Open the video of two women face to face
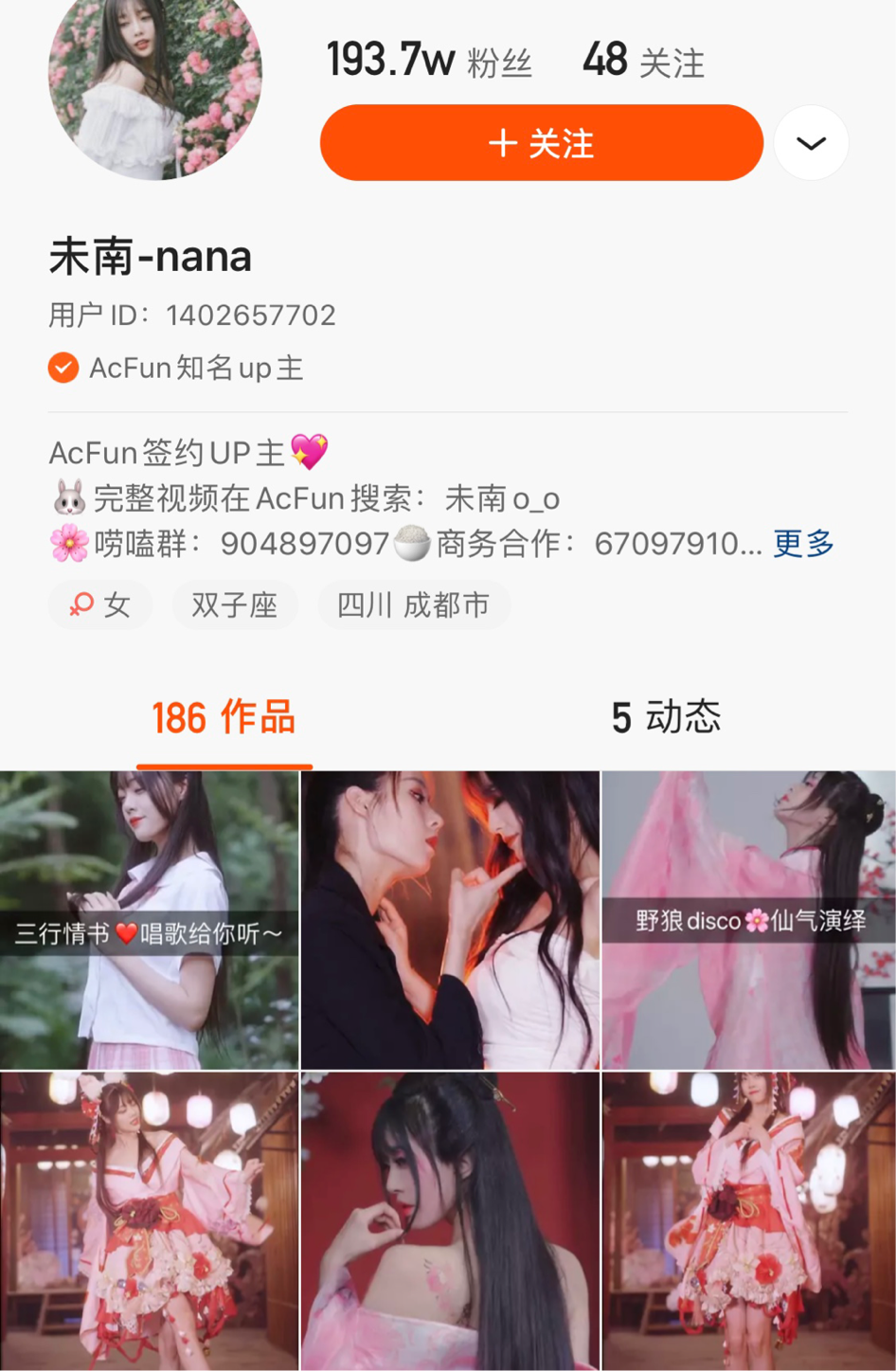The height and width of the screenshot is (1371, 896). 450,919
